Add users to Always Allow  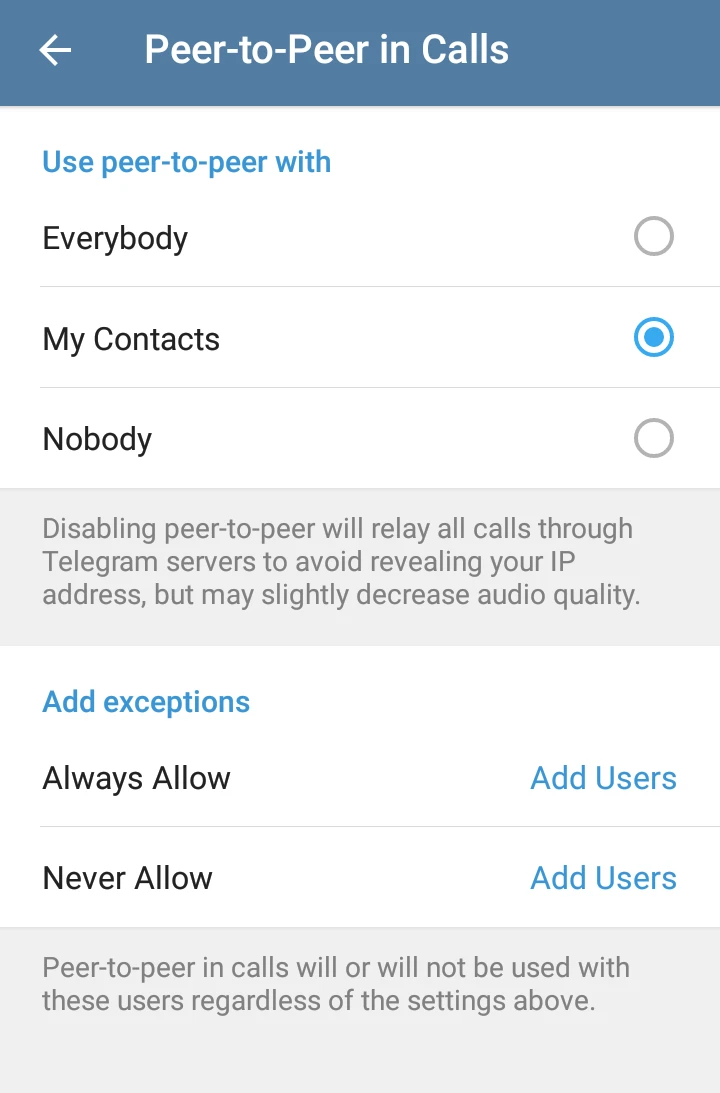coord(603,778)
